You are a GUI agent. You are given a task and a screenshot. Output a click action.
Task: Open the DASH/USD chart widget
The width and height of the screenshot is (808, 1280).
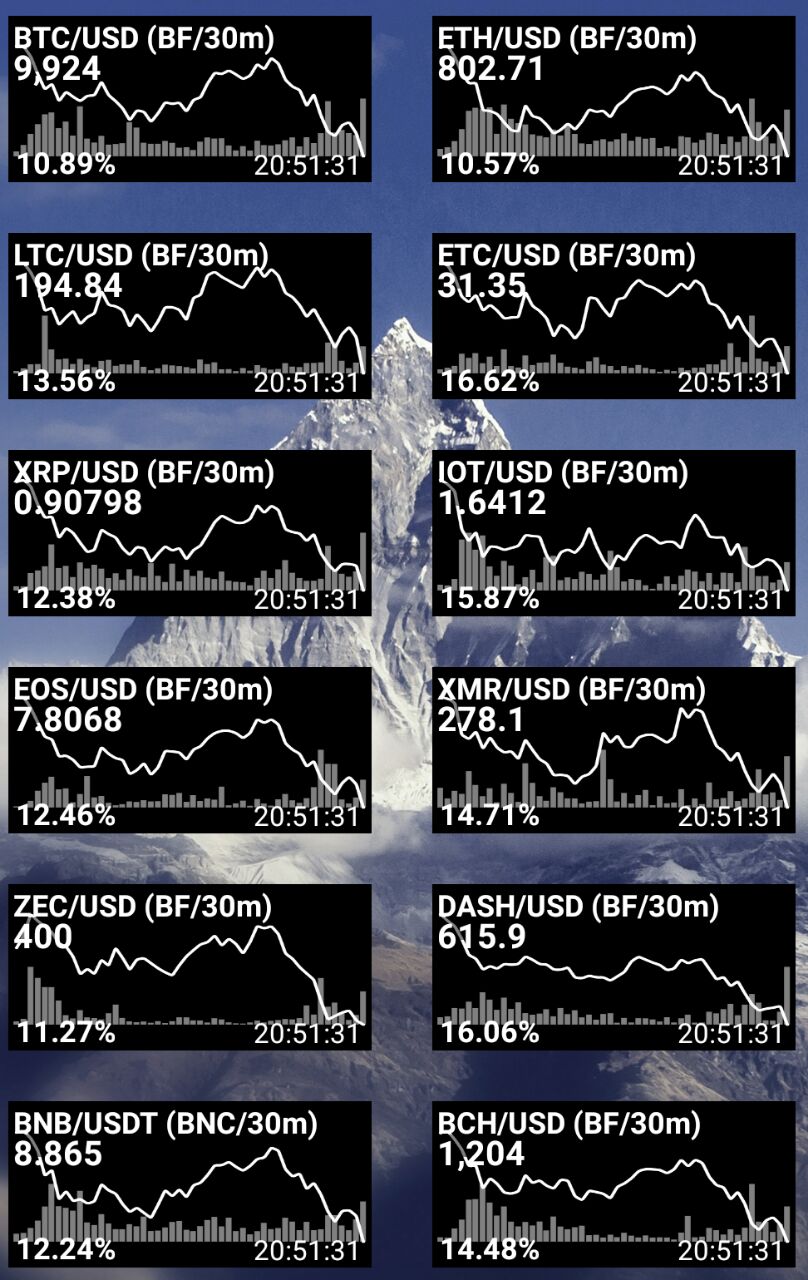pyautogui.click(x=614, y=967)
